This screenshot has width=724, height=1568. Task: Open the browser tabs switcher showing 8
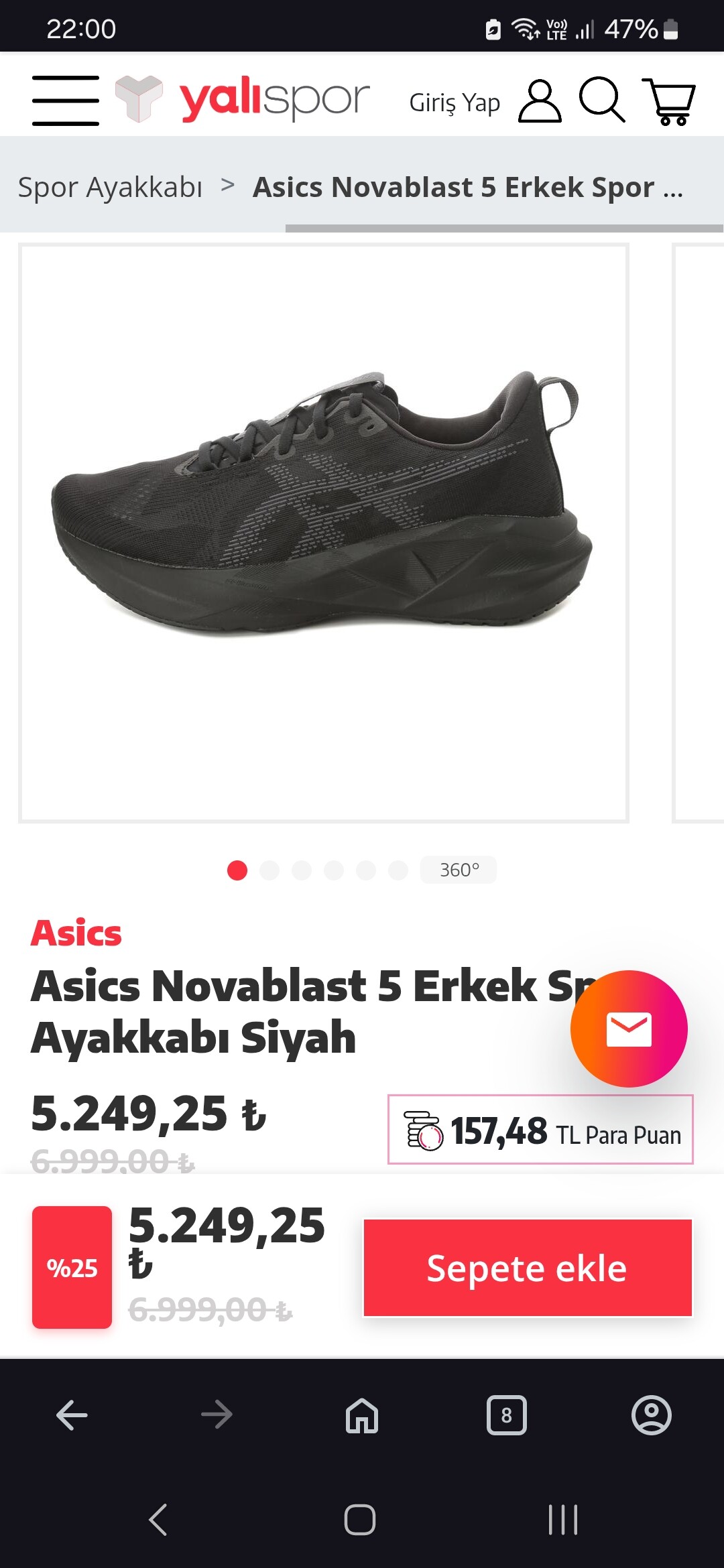pos(506,1415)
